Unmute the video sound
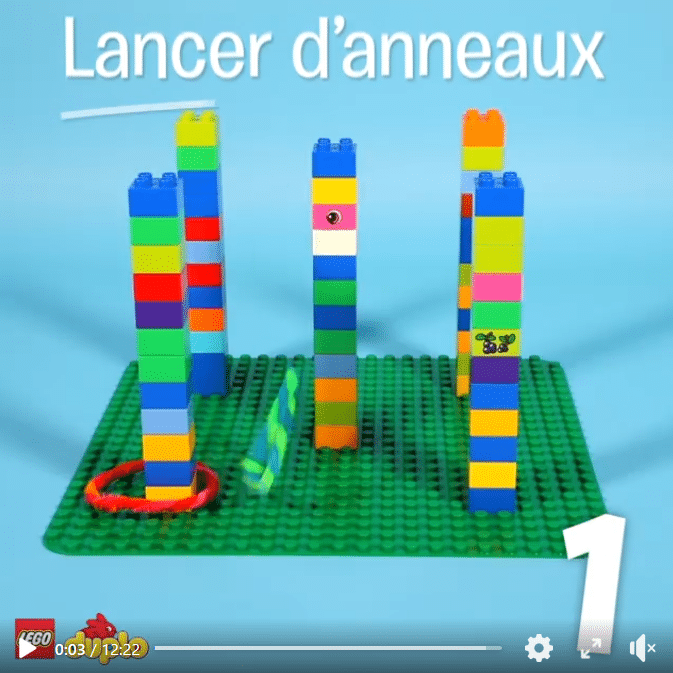673x673 pixels. (x=641, y=648)
